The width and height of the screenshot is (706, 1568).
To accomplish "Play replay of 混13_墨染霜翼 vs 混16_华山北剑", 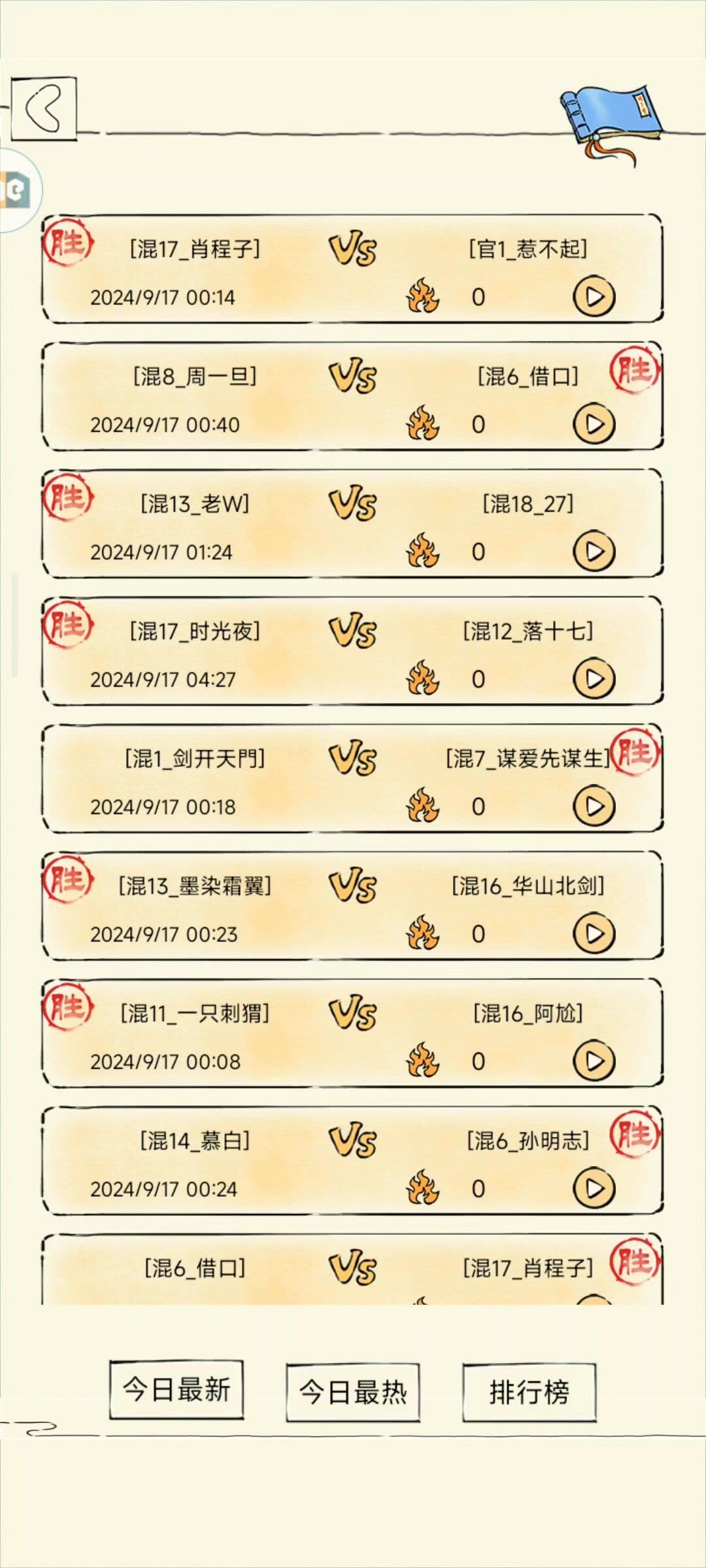I will pyautogui.click(x=594, y=934).
